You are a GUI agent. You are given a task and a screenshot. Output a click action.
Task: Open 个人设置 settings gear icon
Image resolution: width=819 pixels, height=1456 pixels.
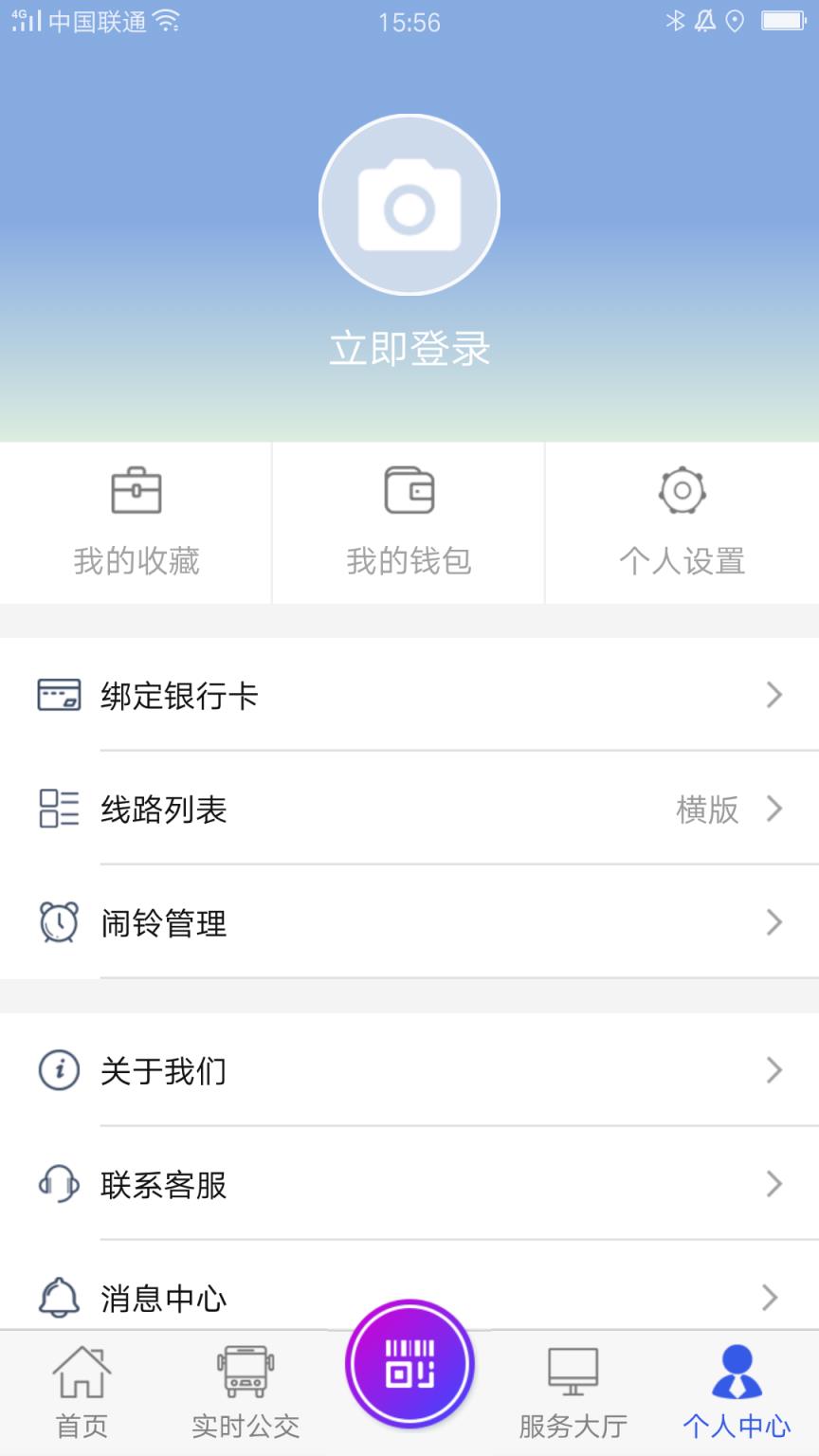(x=682, y=489)
